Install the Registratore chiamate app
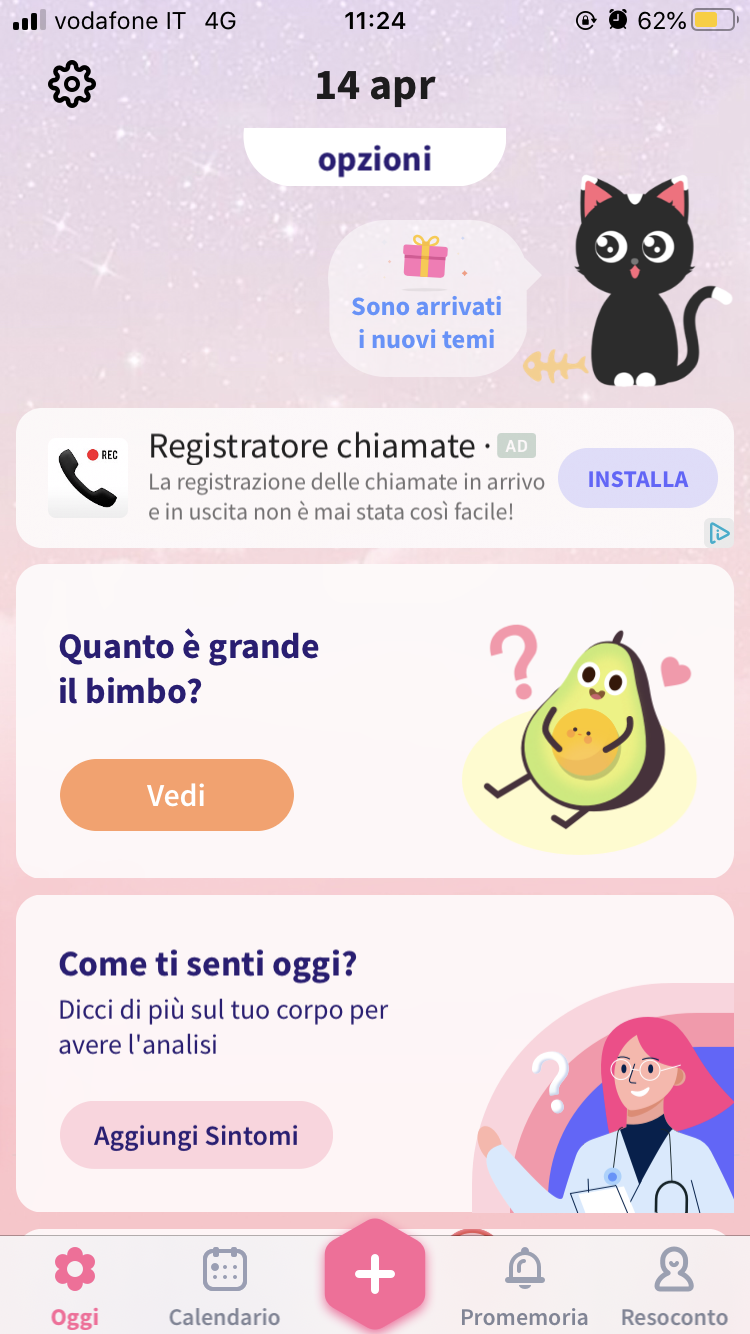 (637, 479)
